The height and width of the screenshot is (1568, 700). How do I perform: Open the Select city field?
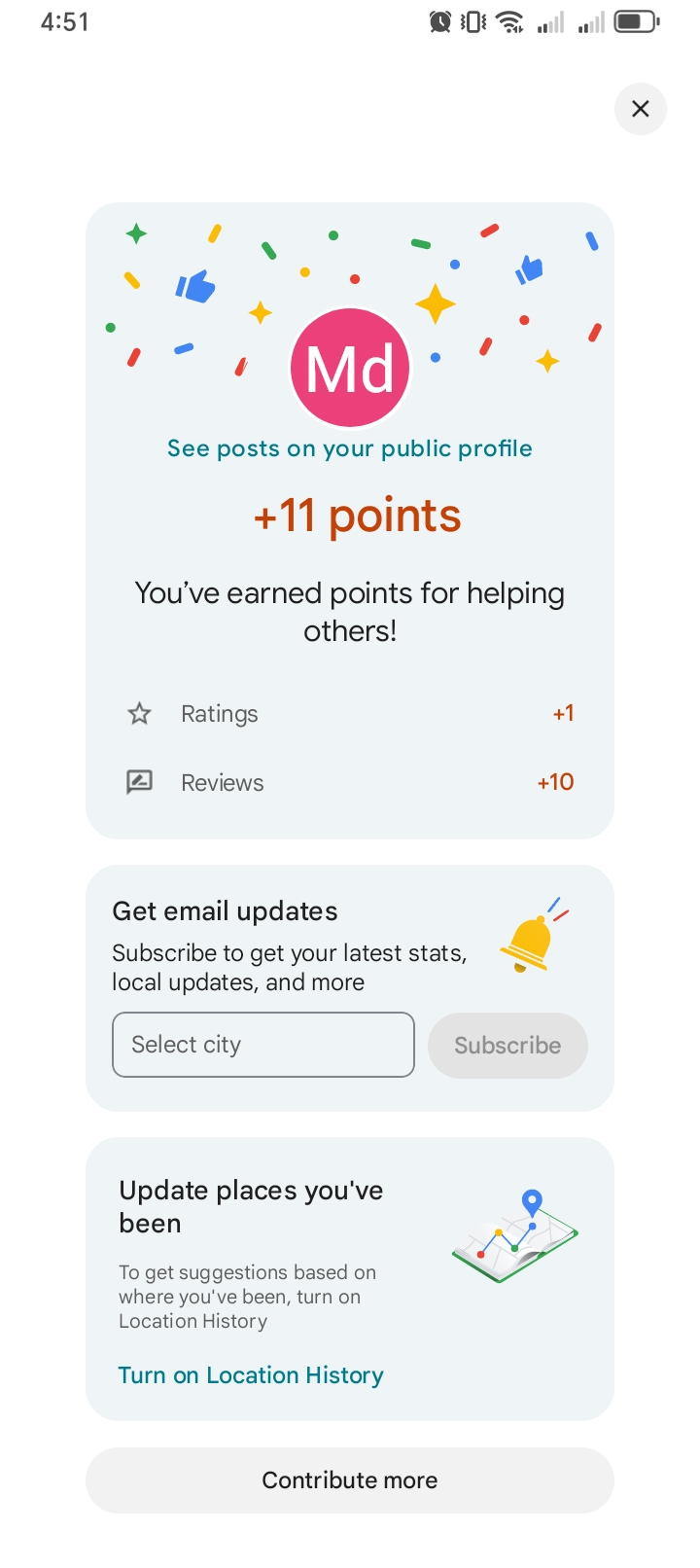click(x=263, y=1045)
